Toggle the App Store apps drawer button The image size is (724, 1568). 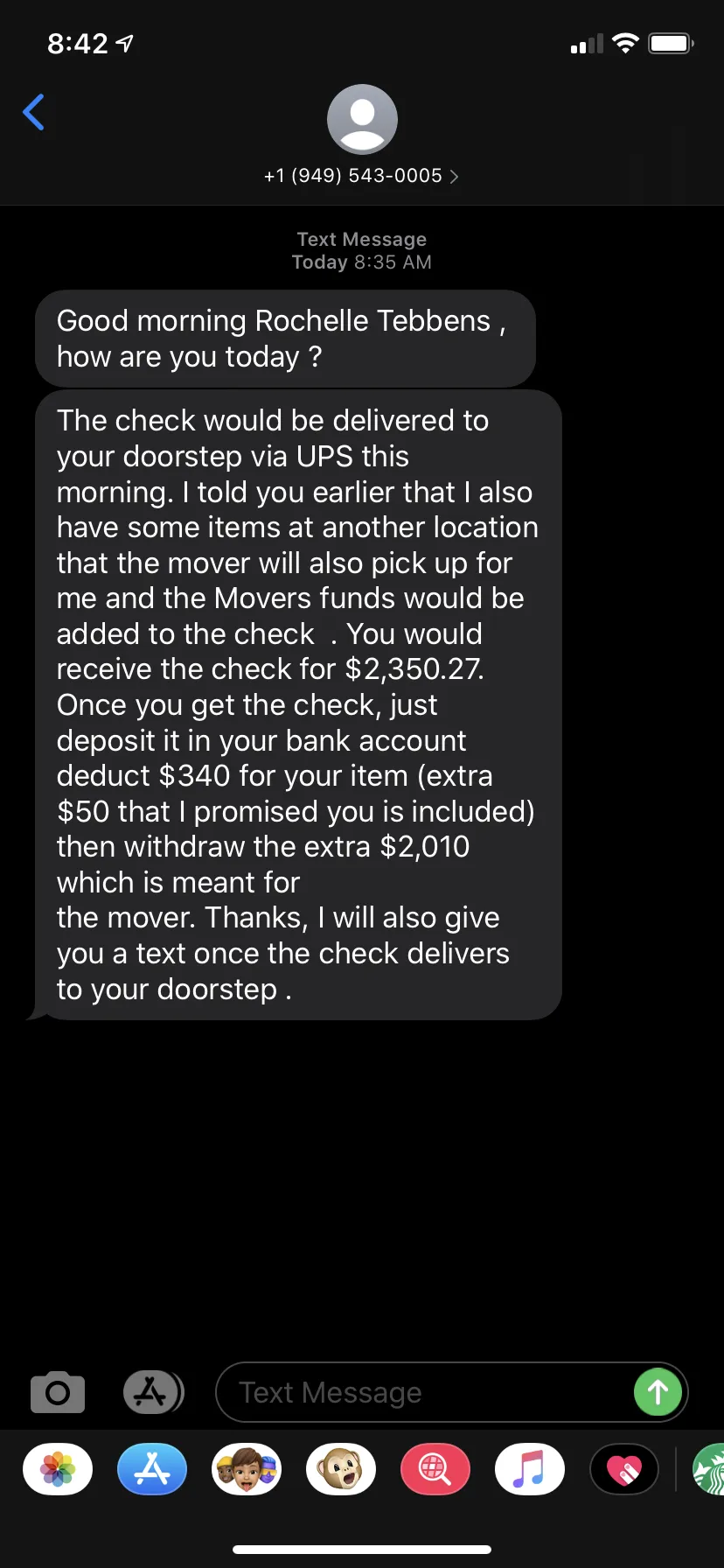153,1391
